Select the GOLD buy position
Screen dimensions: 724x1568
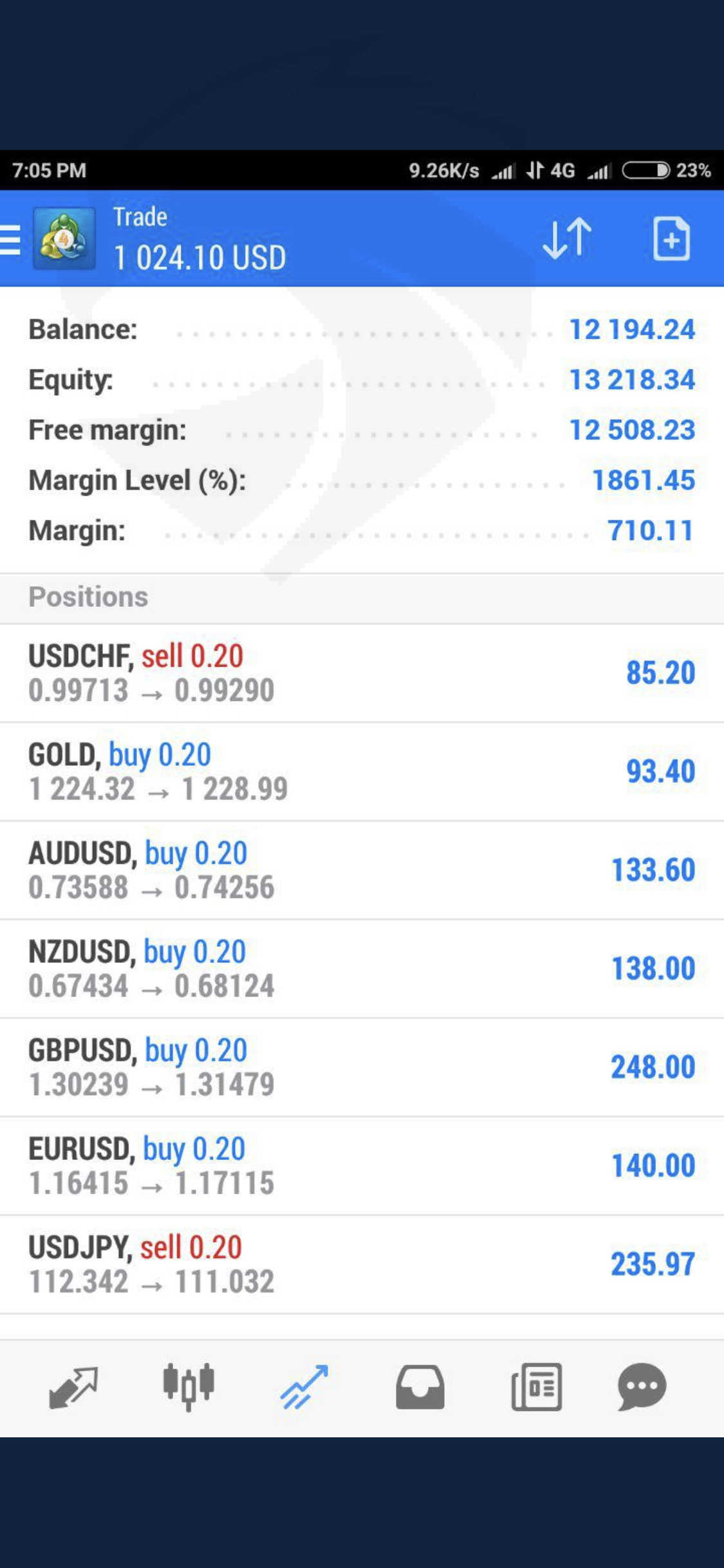[362, 771]
